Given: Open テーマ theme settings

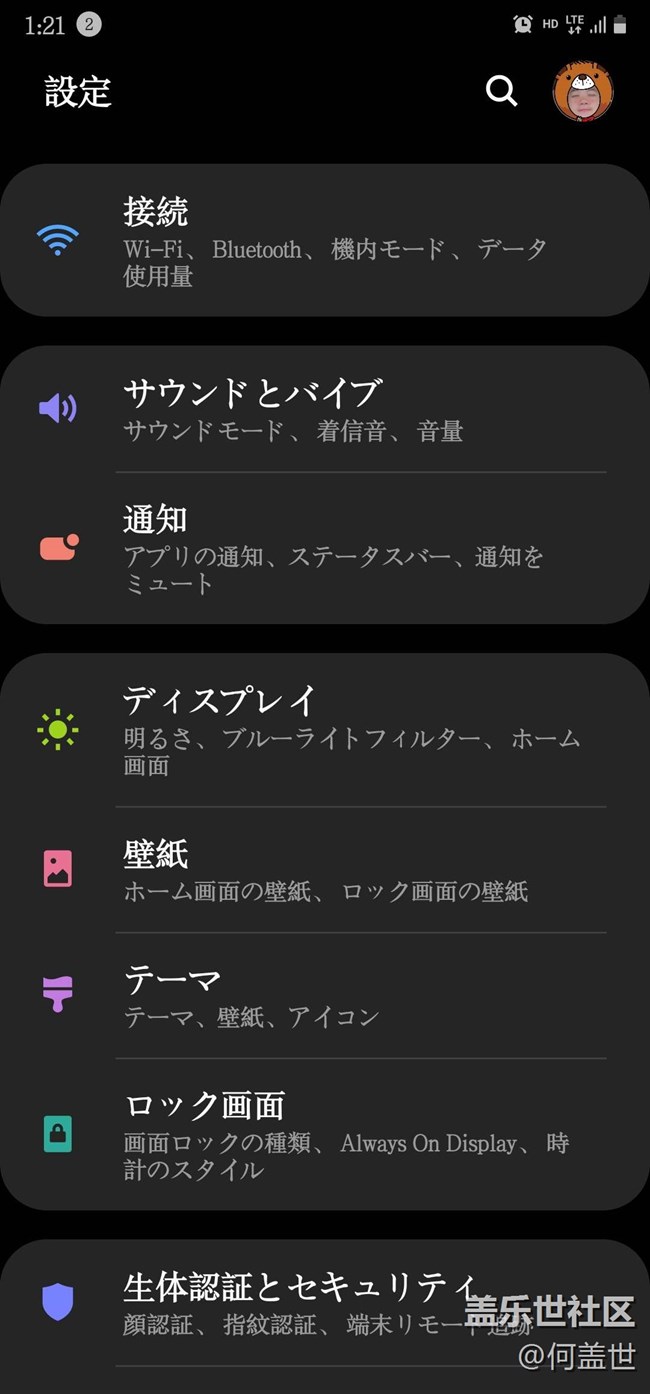Looking at the screenshot, I should 325,995.
